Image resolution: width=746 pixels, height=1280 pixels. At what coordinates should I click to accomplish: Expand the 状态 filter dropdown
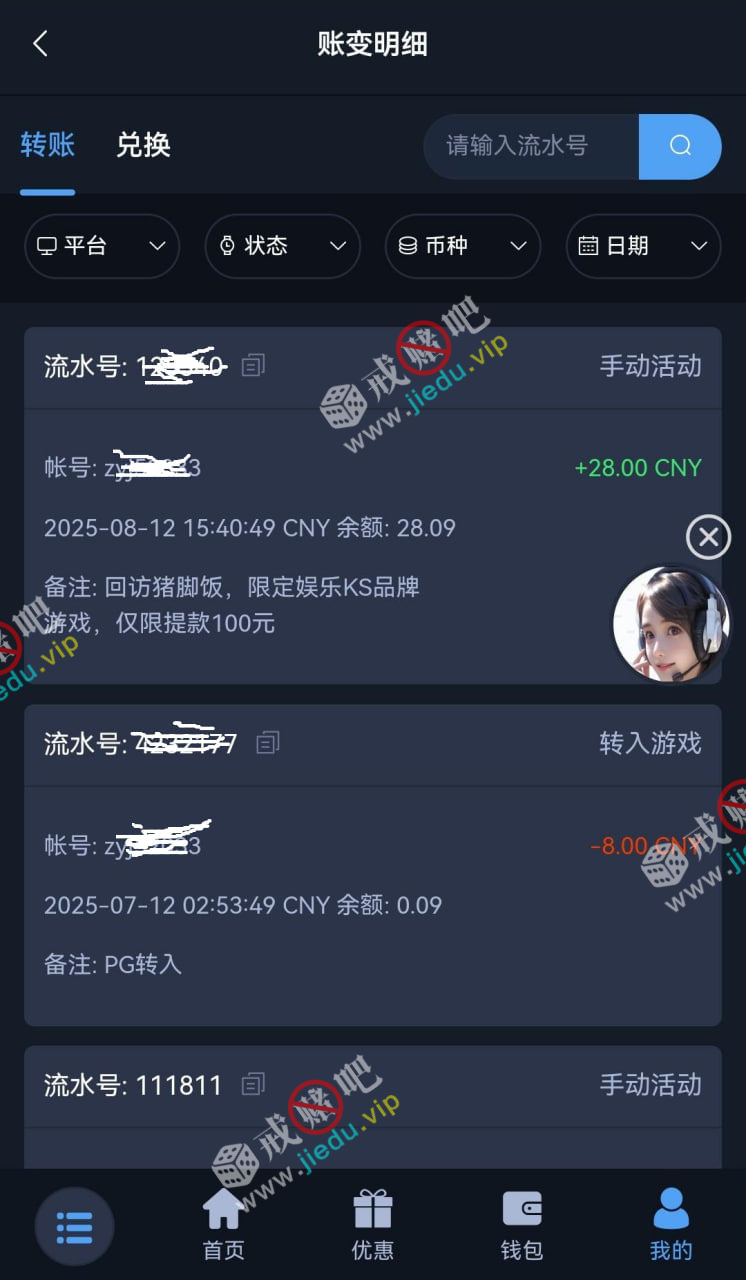pyautogui.click(x=282, y=246)
